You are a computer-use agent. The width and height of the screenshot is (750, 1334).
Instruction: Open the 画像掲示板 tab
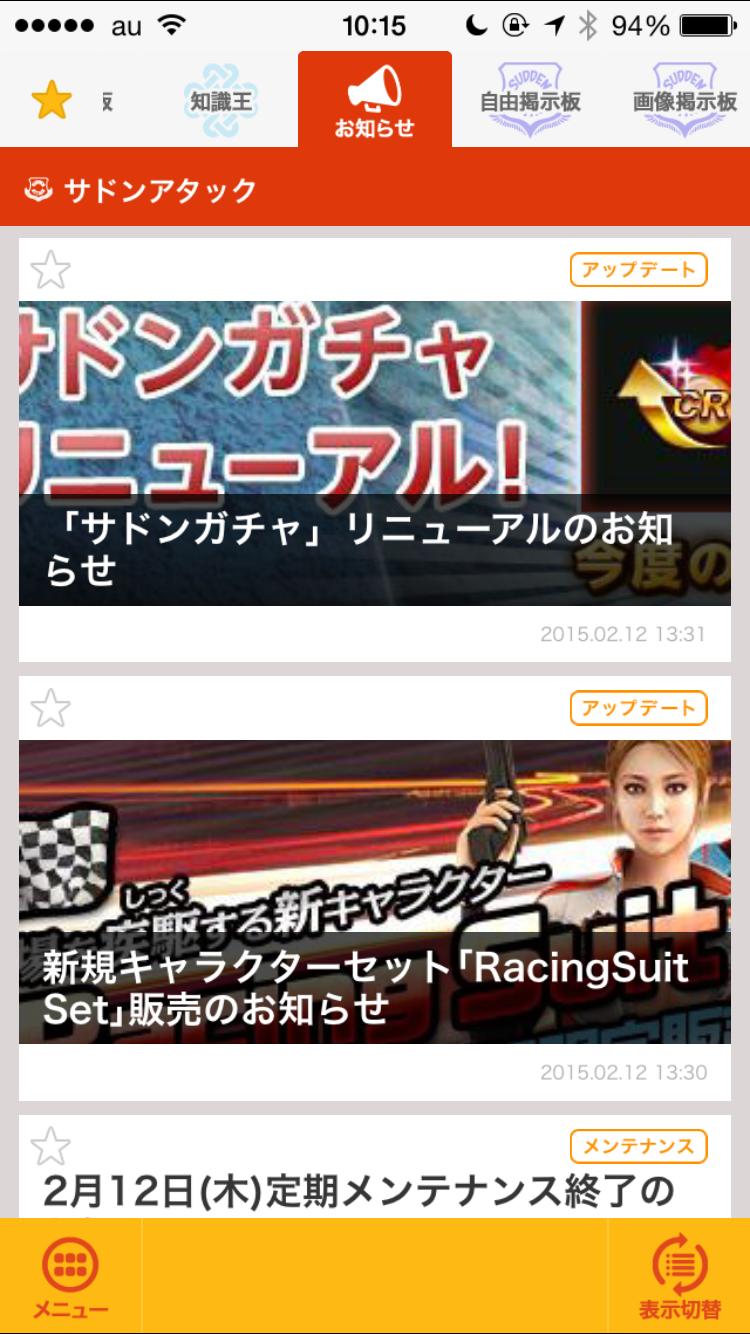coord(685,100)
